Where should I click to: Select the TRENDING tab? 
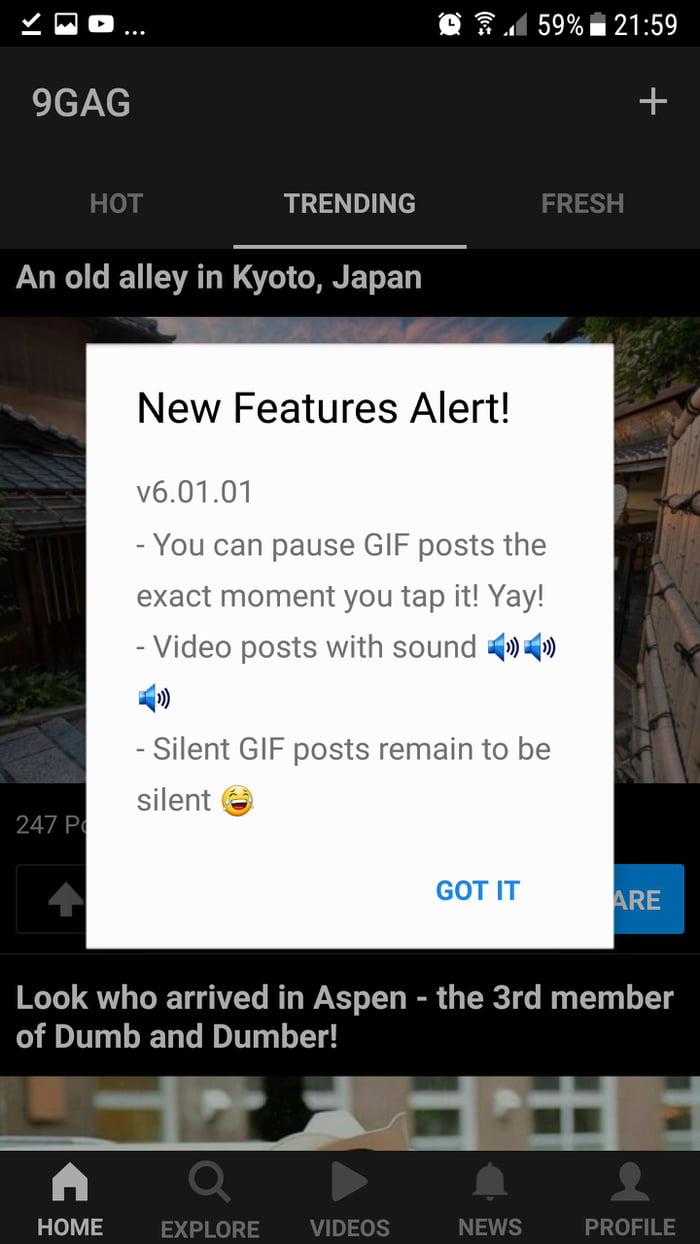click(x=349, y=203)
